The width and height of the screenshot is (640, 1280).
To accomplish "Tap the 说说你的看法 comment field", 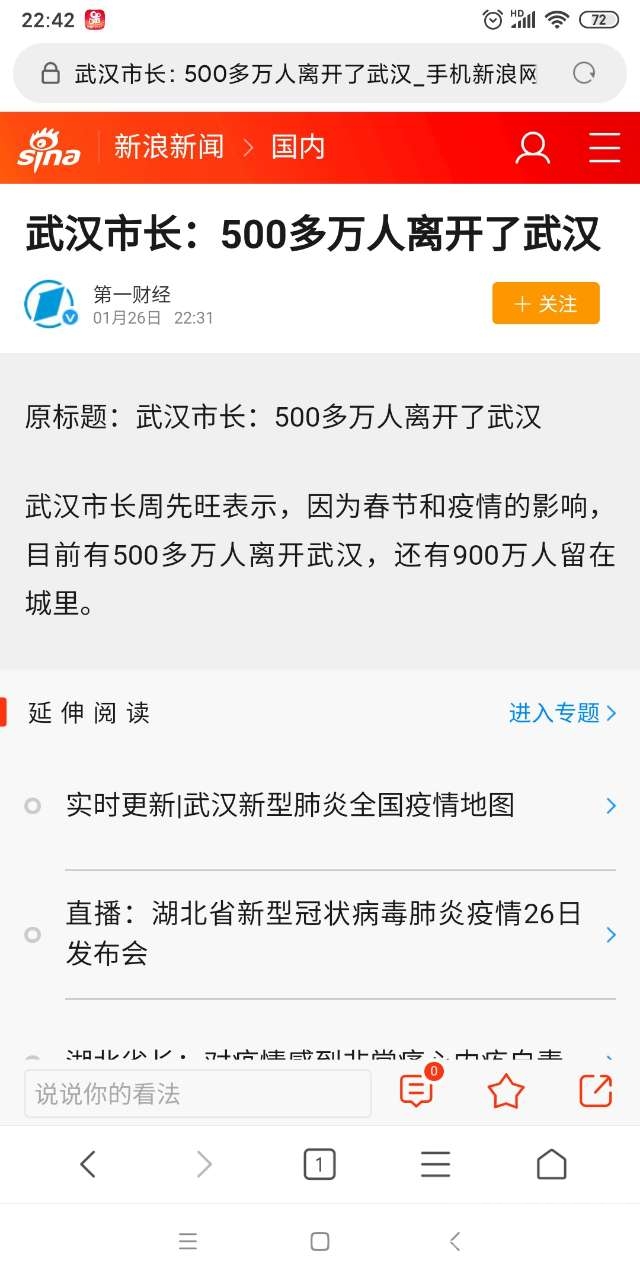I will (197, 1094).
